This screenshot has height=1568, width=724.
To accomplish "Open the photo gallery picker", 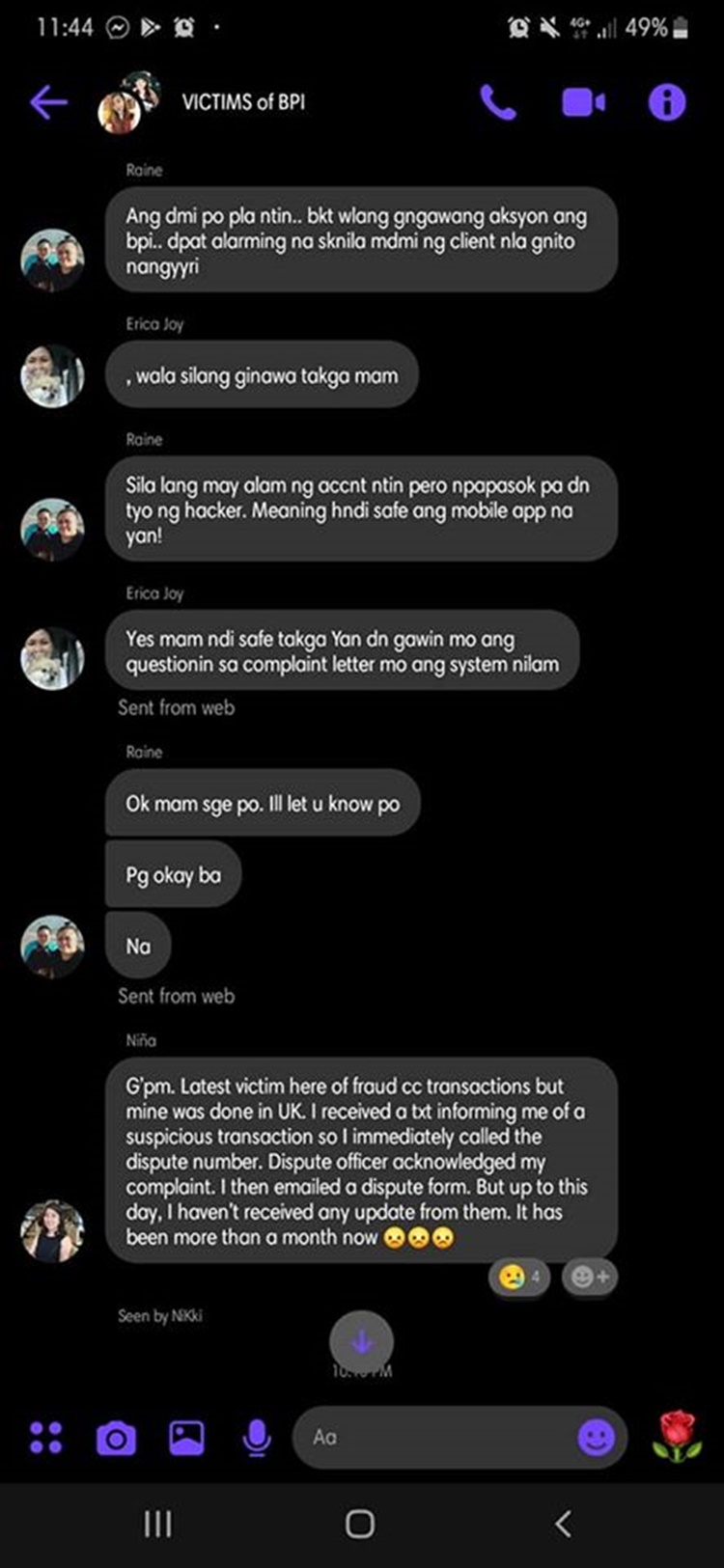I will click(186, 1438).
